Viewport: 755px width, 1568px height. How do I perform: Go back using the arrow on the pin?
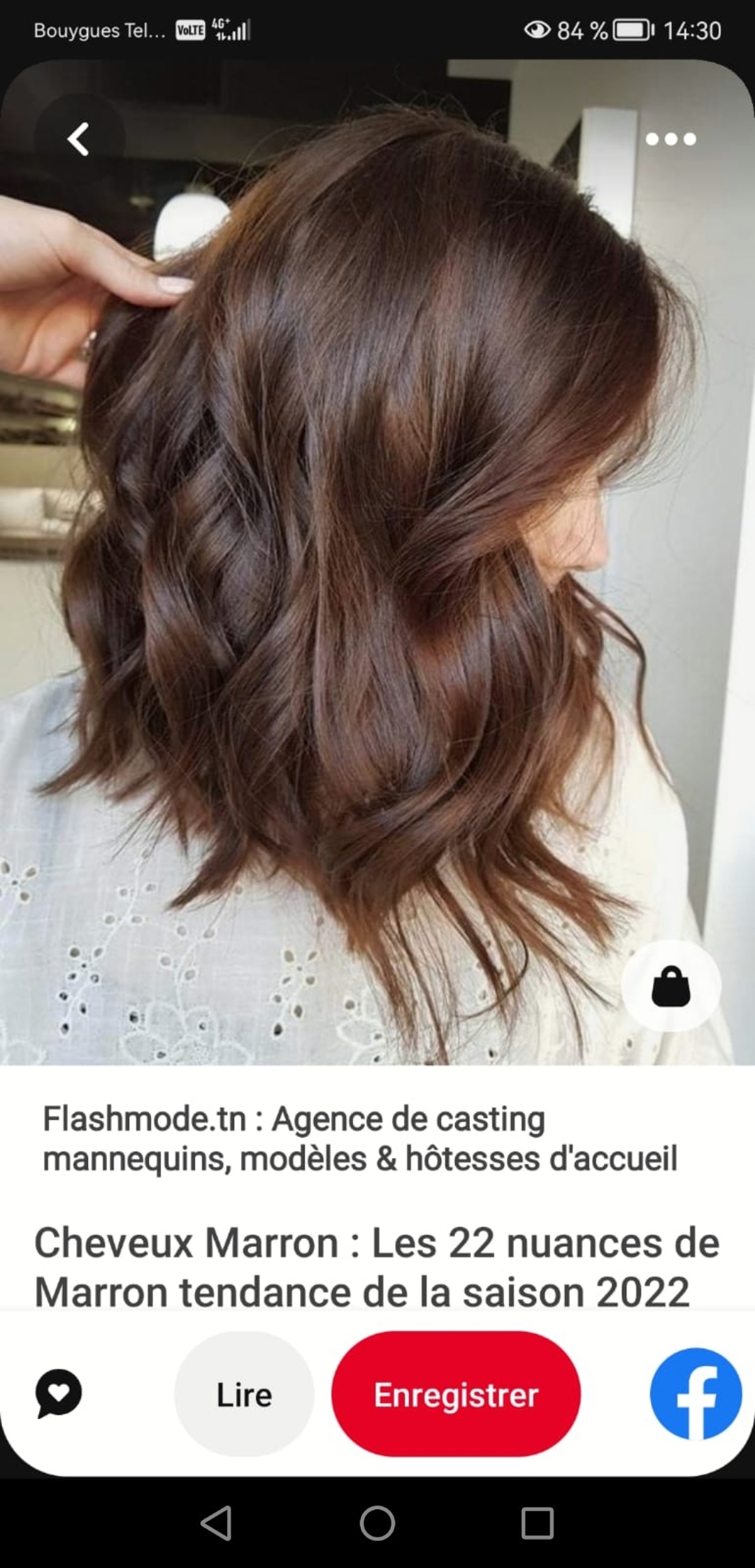click(x=78, y=139)
